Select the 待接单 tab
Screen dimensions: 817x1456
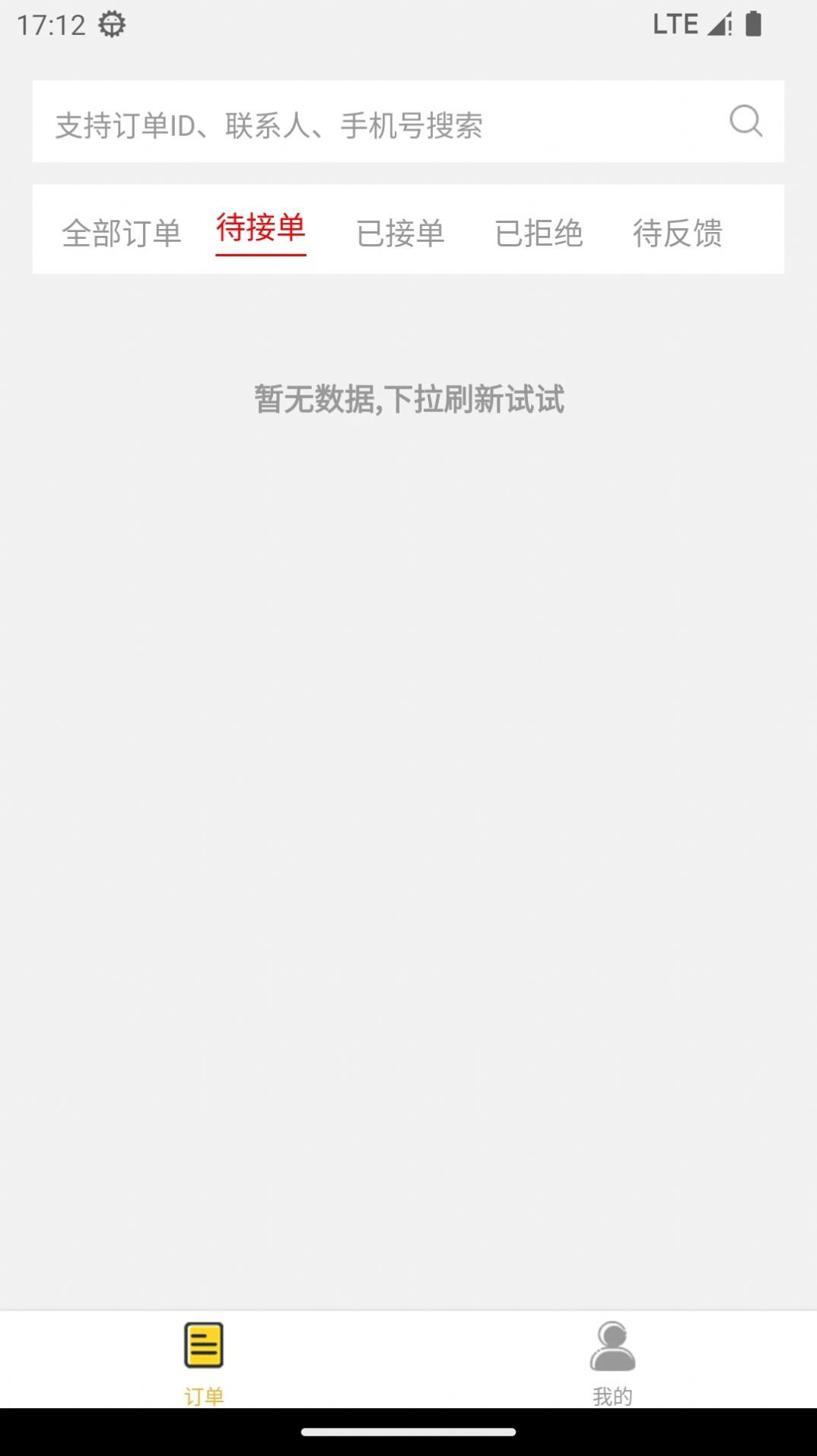pyautogui.click(x=261, y=229)
